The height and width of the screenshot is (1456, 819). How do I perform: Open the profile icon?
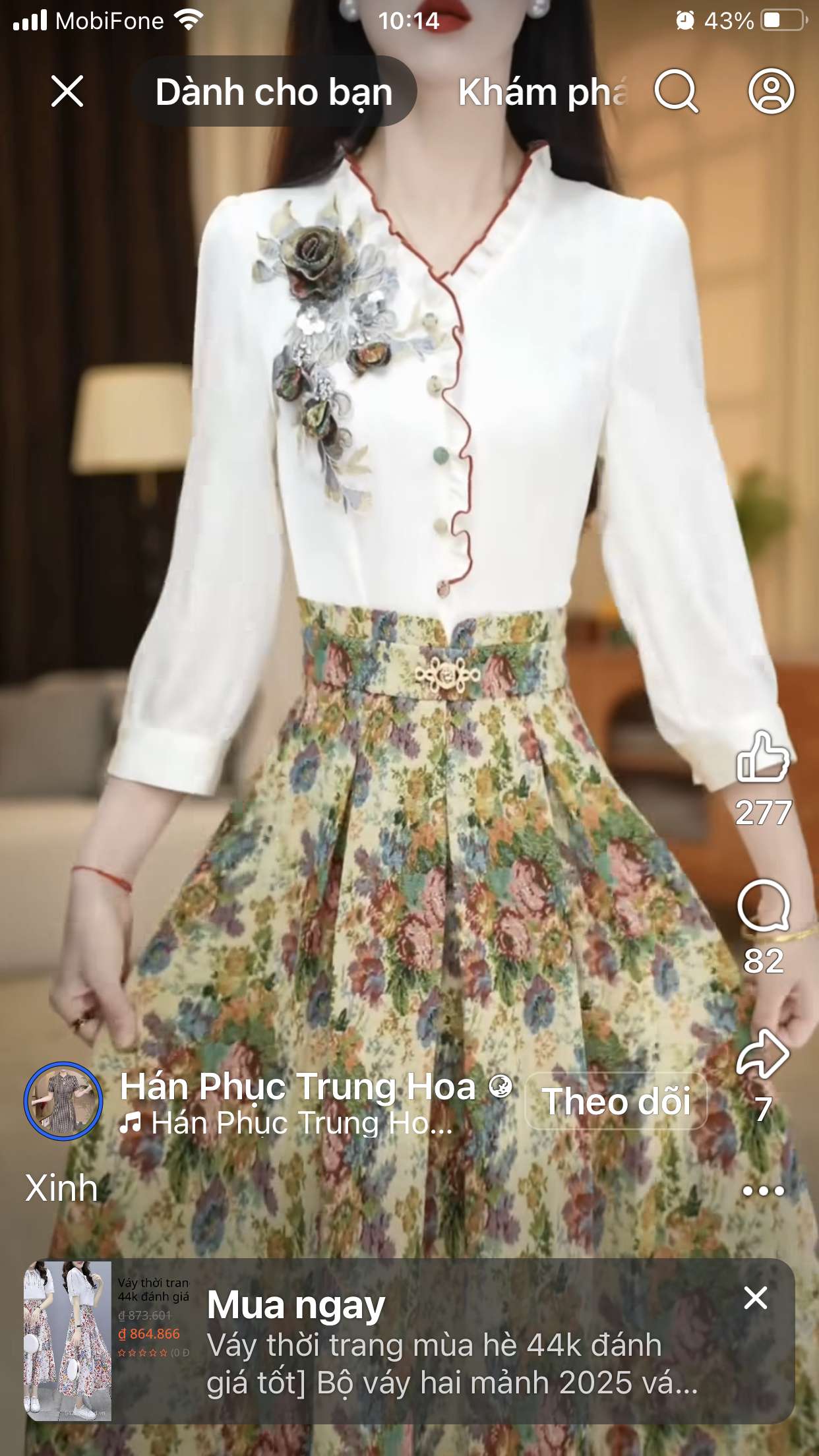click(771, 91)
